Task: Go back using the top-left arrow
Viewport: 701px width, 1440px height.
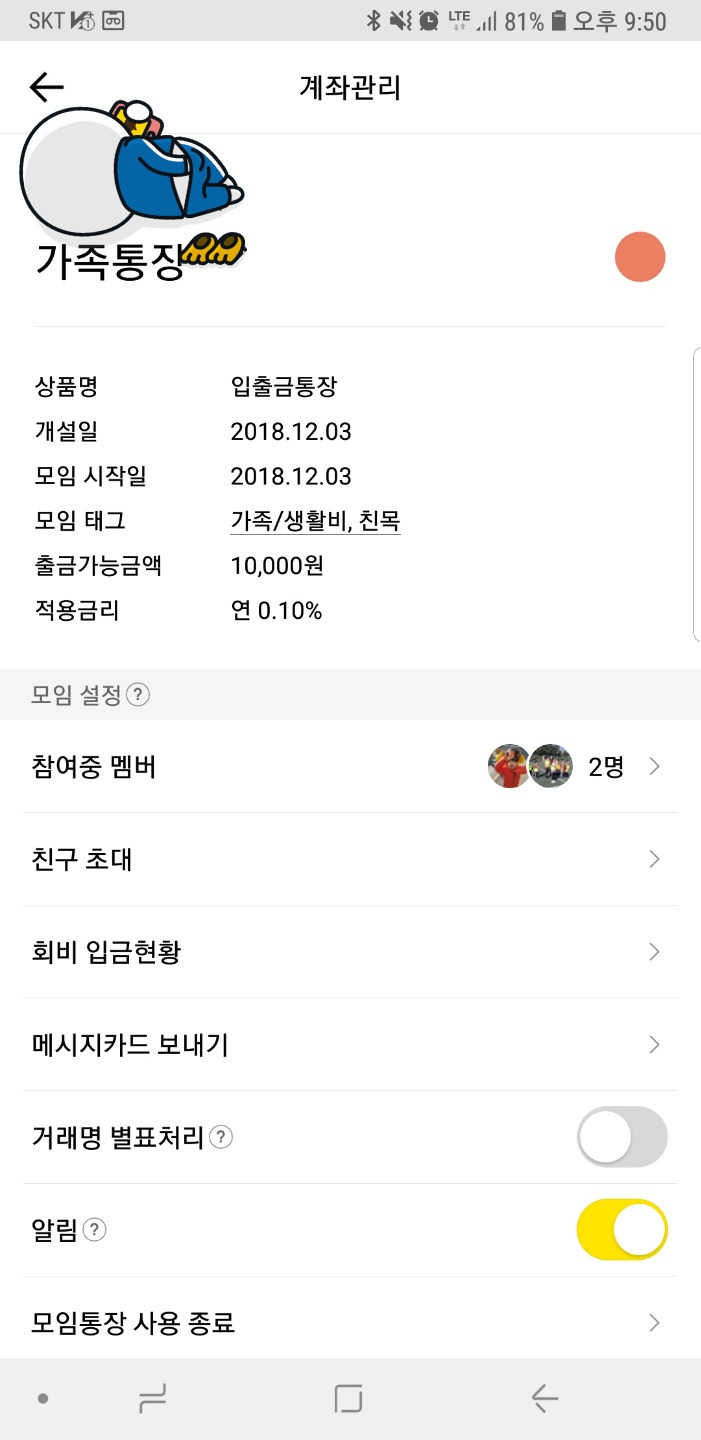Action: click(x=46, y=88)
